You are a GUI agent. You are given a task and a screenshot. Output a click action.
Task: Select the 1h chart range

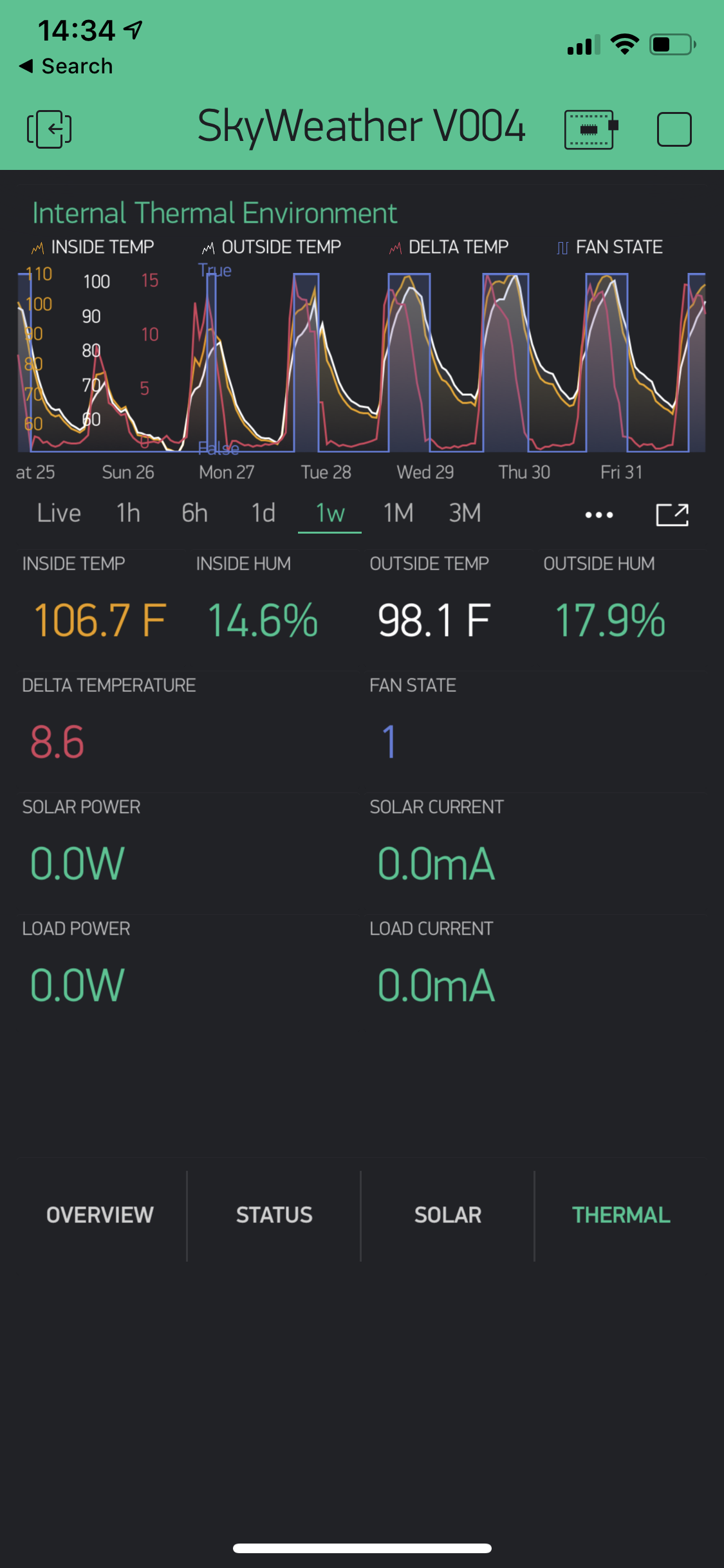128,513
